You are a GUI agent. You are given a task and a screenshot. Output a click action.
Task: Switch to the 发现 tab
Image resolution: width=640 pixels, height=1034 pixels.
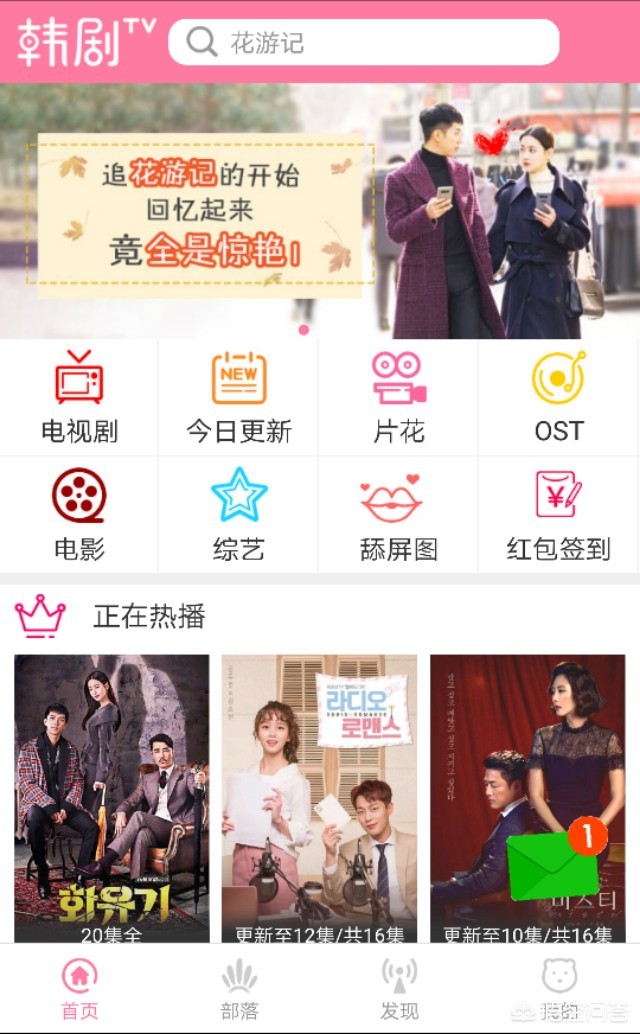pos(399,990)
